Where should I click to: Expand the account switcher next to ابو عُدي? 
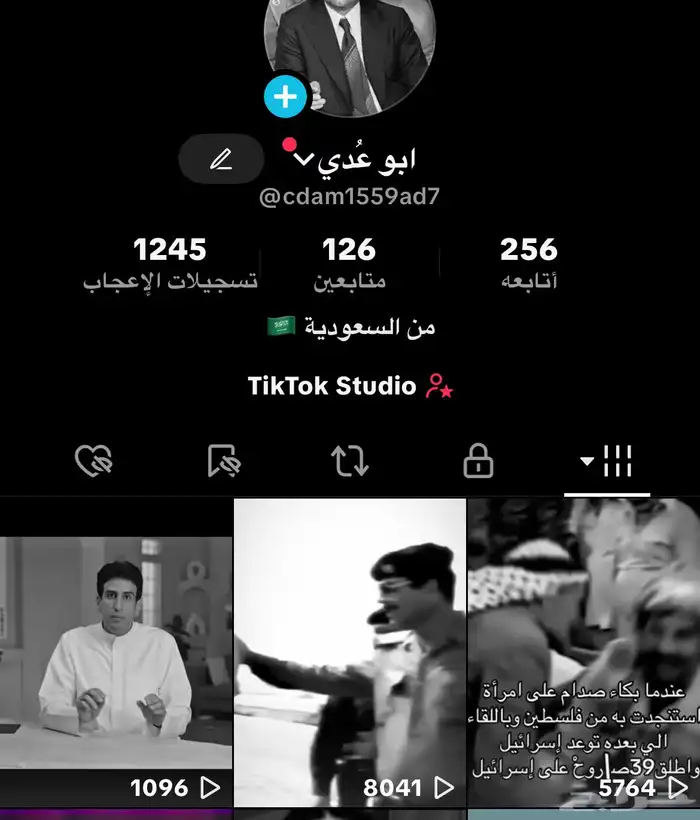click(x=304, y=160)
